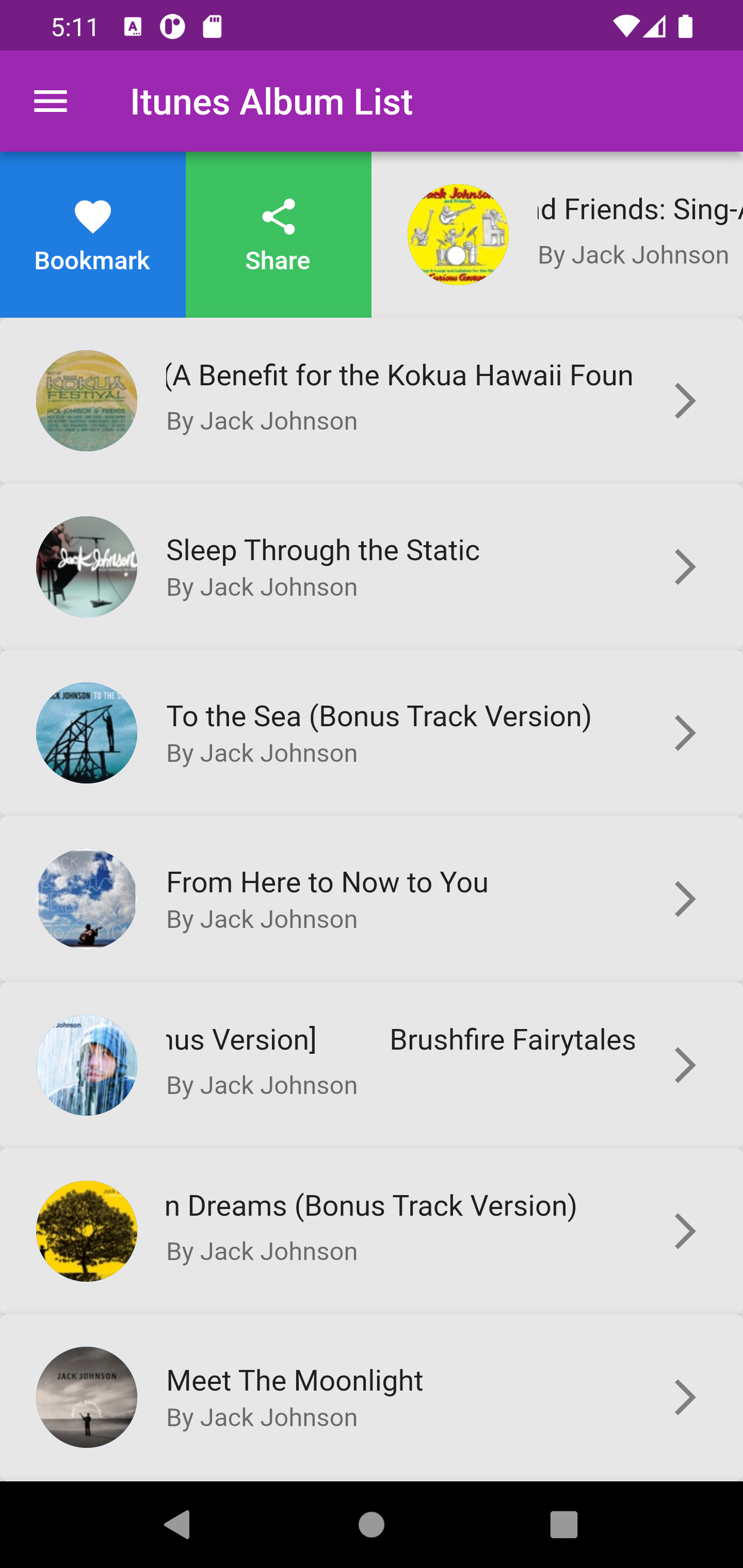Select the From Here to Now to You album
Viewport: 743px width, 1568px height.
(372, 899)
